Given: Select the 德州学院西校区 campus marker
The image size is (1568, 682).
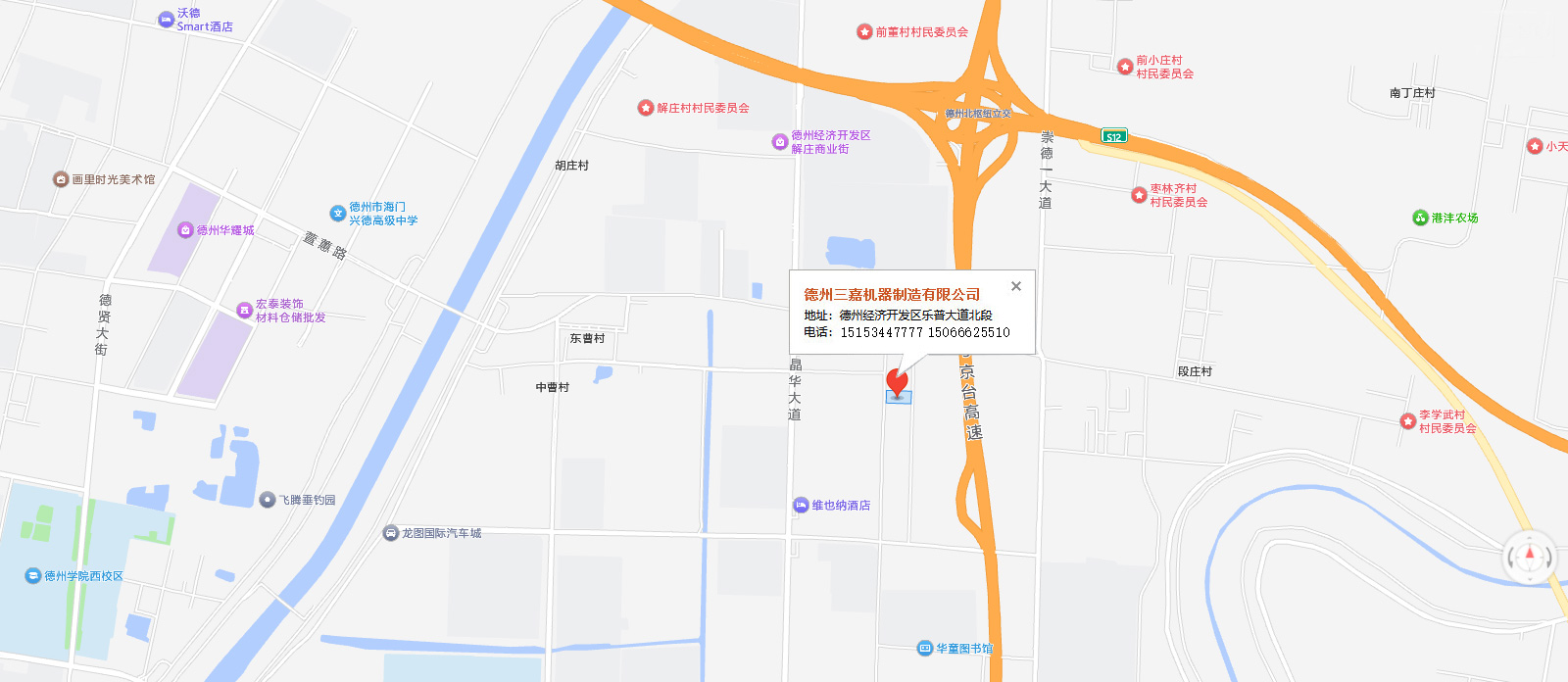Looking at the screenshot, I should point(33,576).
